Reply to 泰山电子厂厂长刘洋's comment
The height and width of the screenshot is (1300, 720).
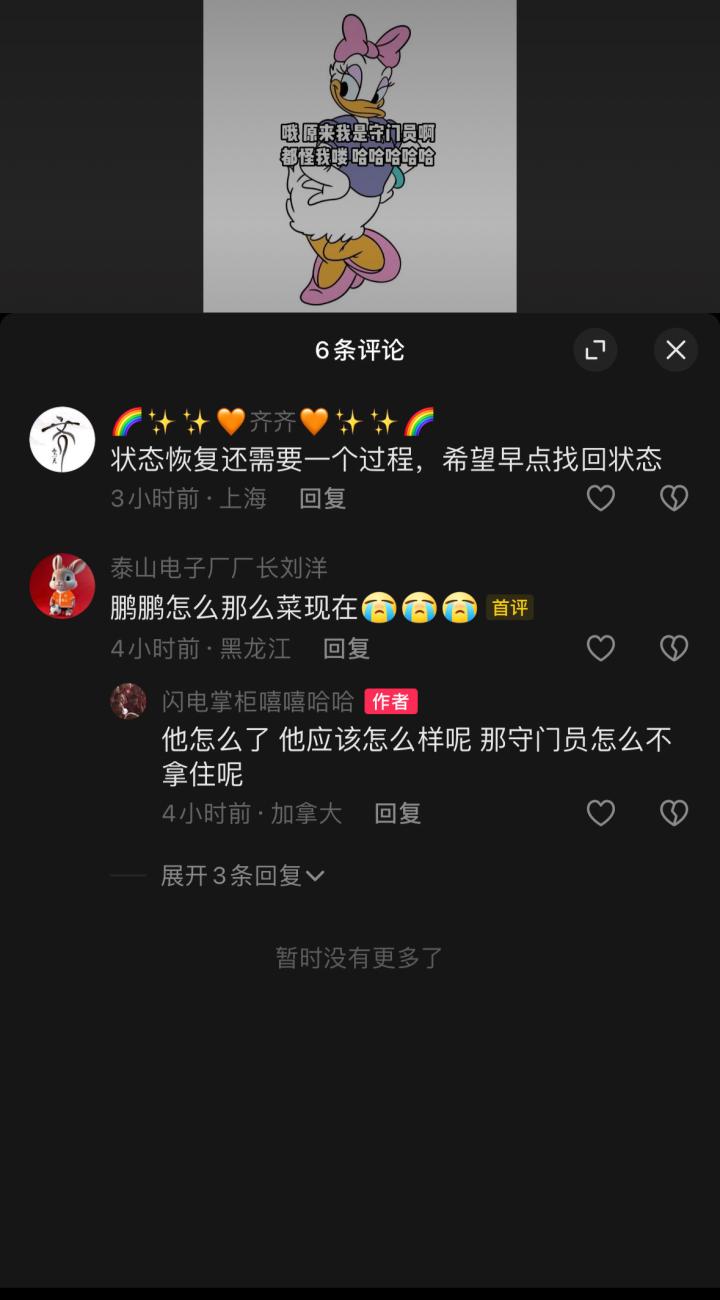pos(346,648)
